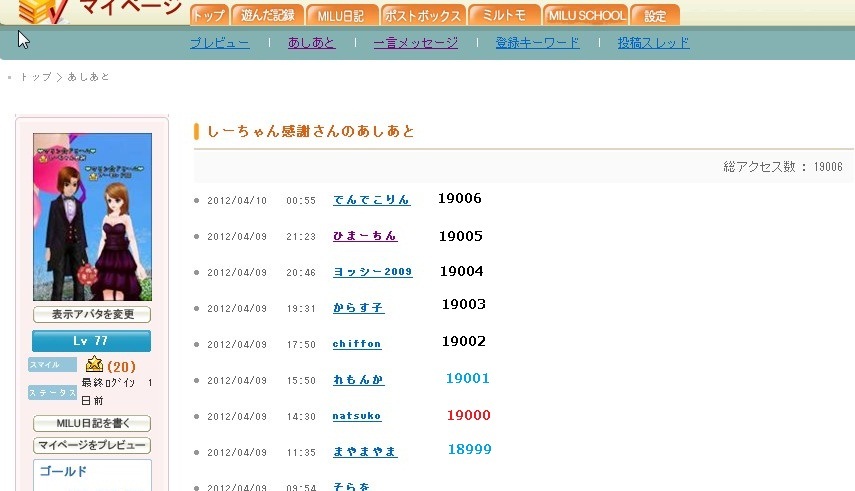Image resolution: width=855 pixels, height=491 pixels.
Task: View からす子's profile
Action: (x=358, y=308)
